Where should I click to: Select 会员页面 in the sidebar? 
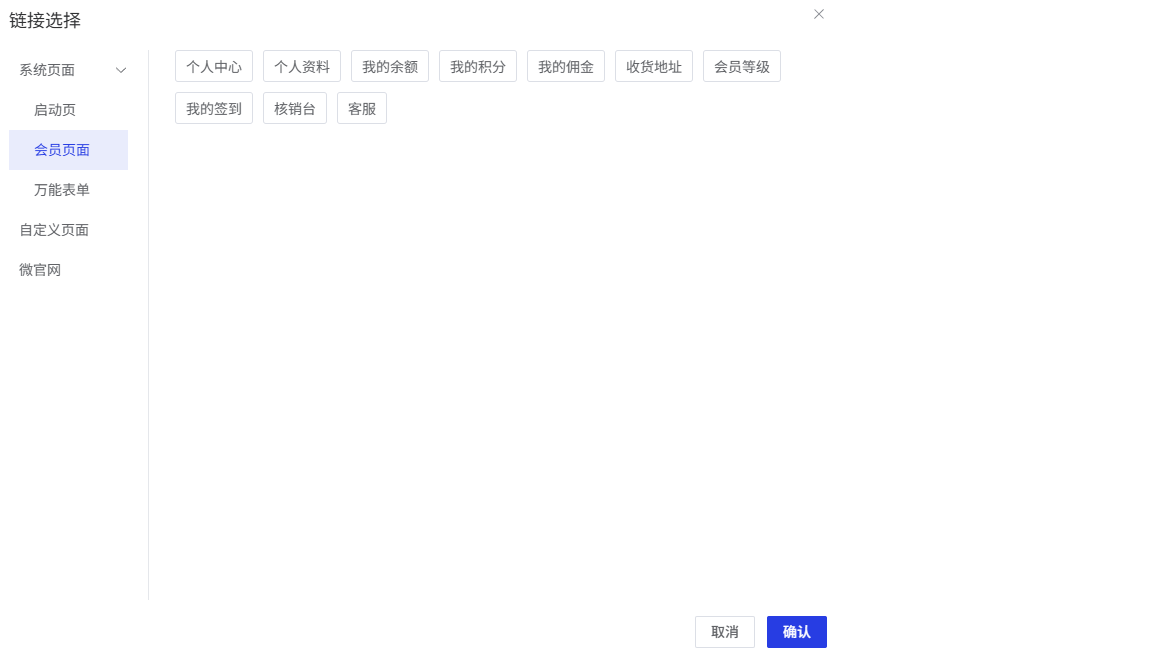click(x=62, y=150)
